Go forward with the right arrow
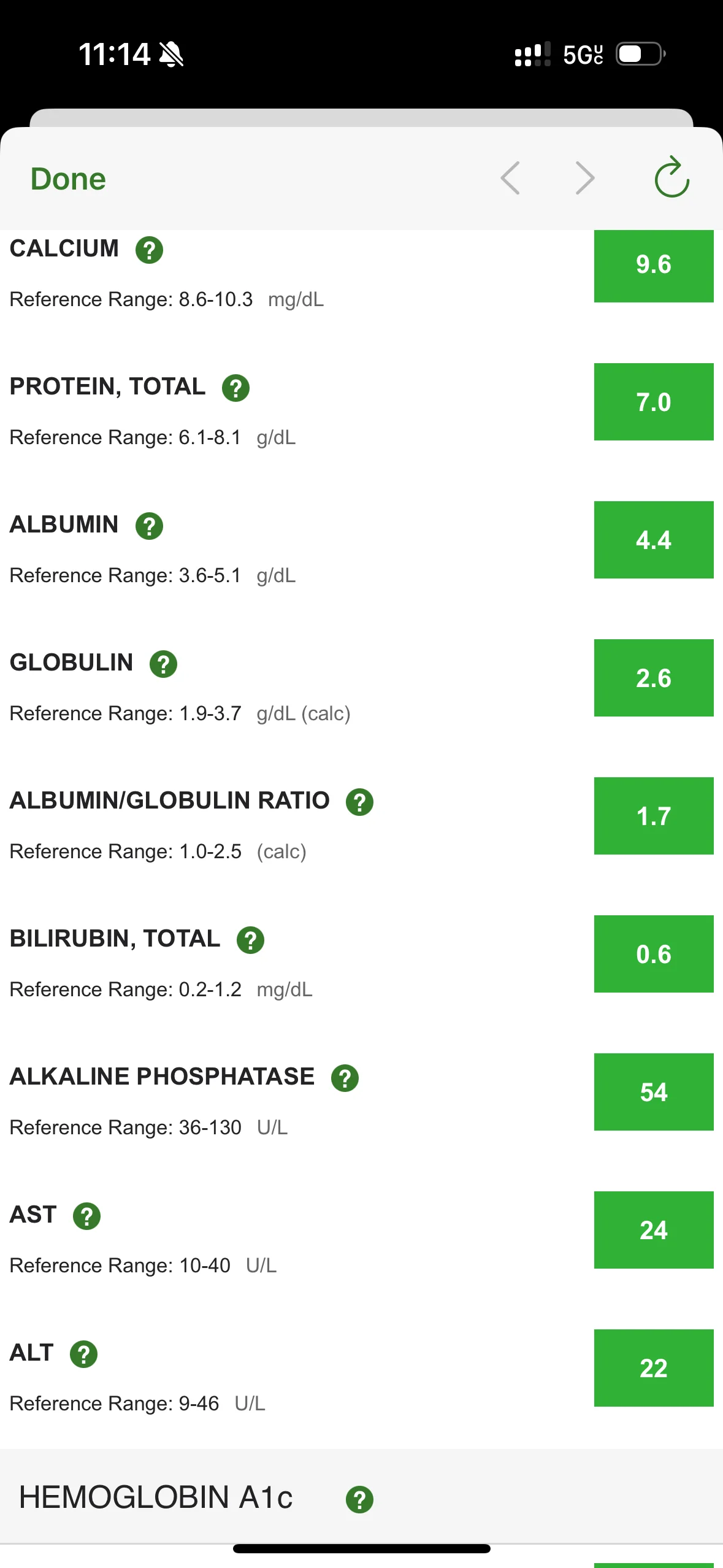This screenshot has width=723, height=1568. tap(585, 179)
